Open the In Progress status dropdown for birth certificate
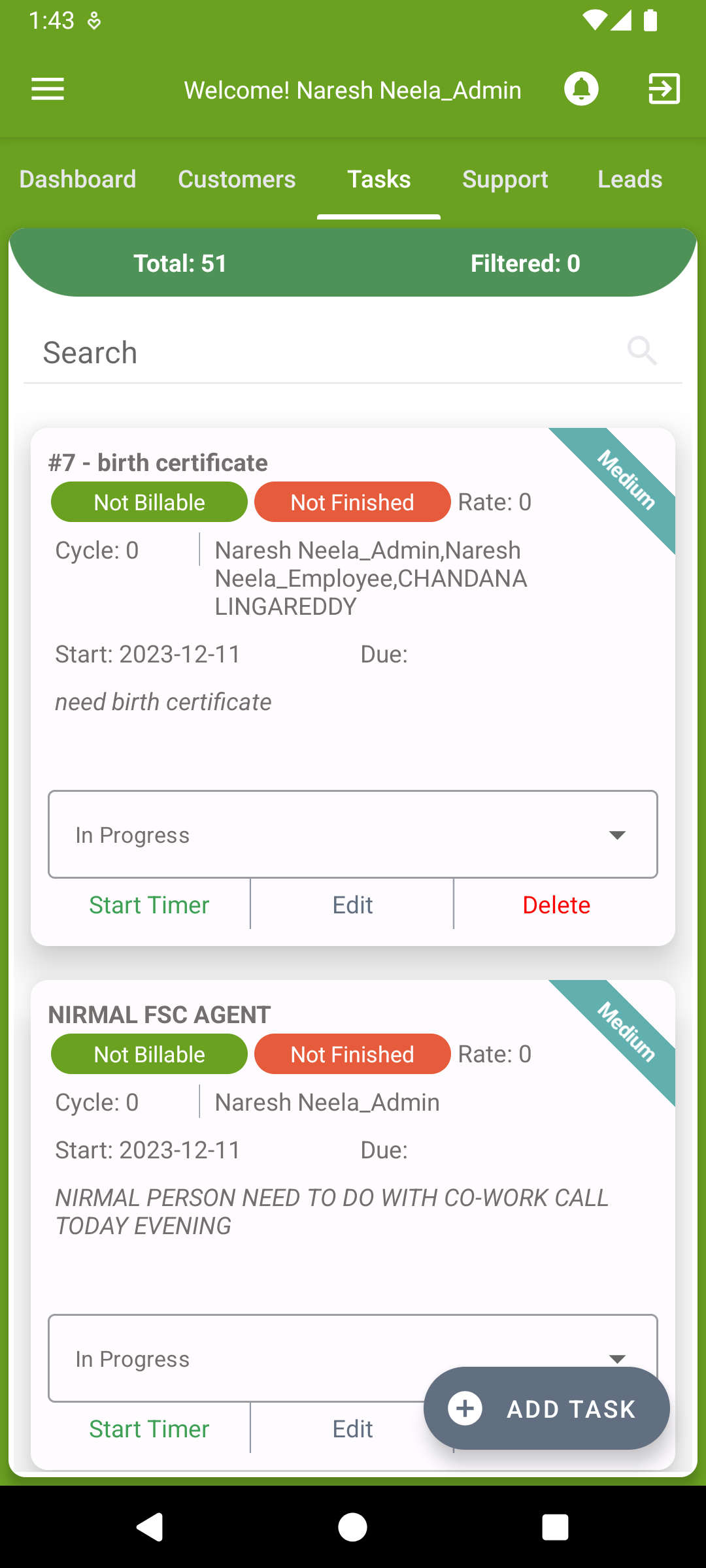The height and width of the screenshot is (1568, 706). click(353, 834)
